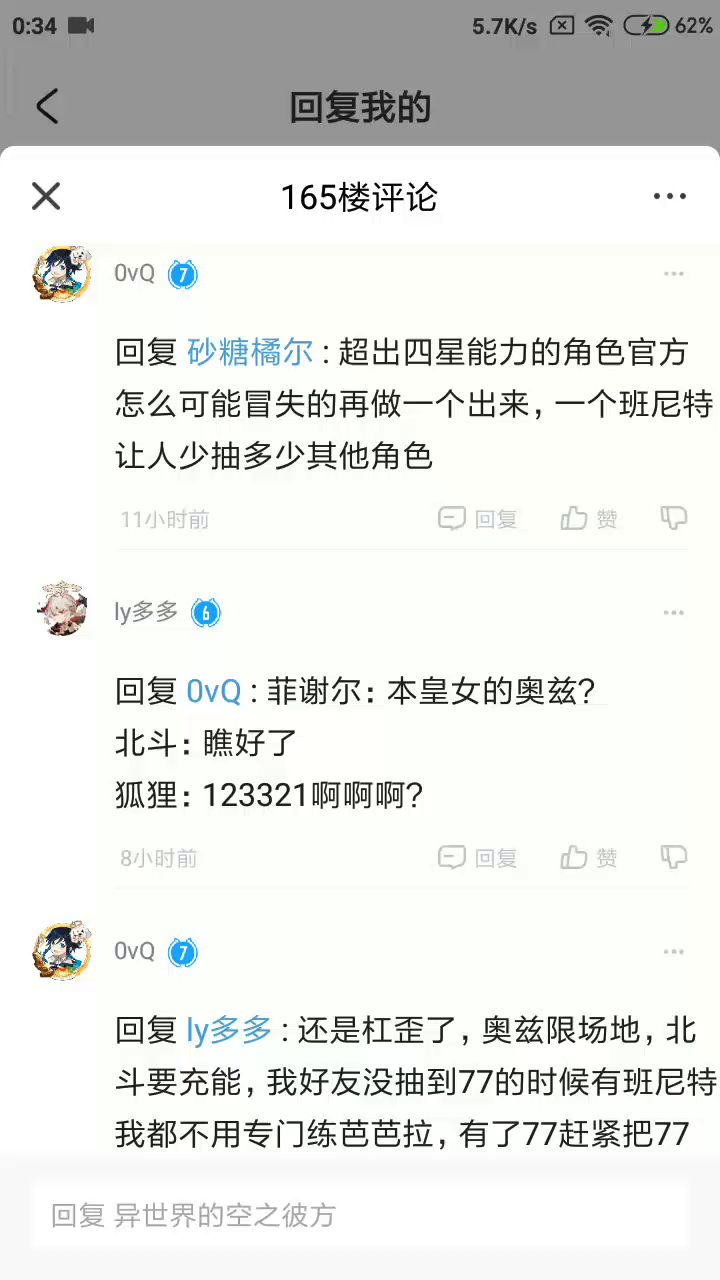720x1280 pixels.
Task: Open ly多多's avatar
Action: coord(63,608)
